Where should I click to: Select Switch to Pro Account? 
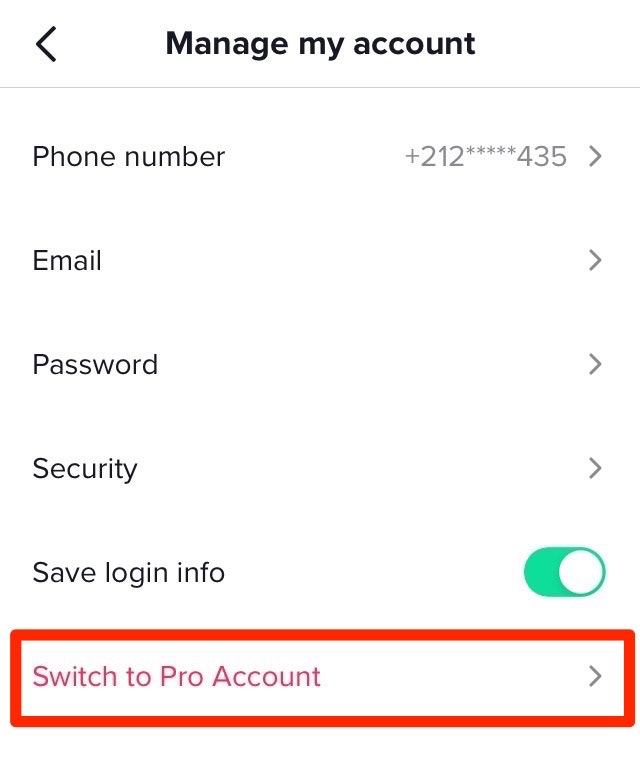(x=320, y=677)
